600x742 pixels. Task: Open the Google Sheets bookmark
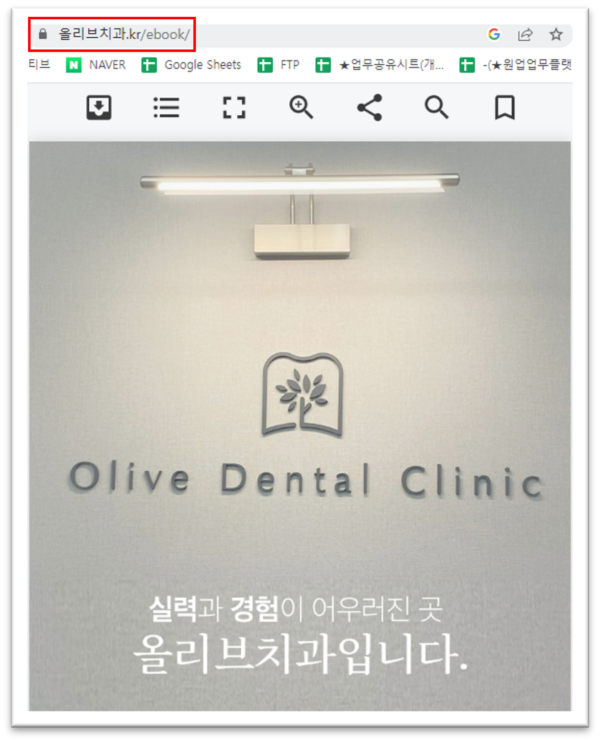click(x=191, y=65)
